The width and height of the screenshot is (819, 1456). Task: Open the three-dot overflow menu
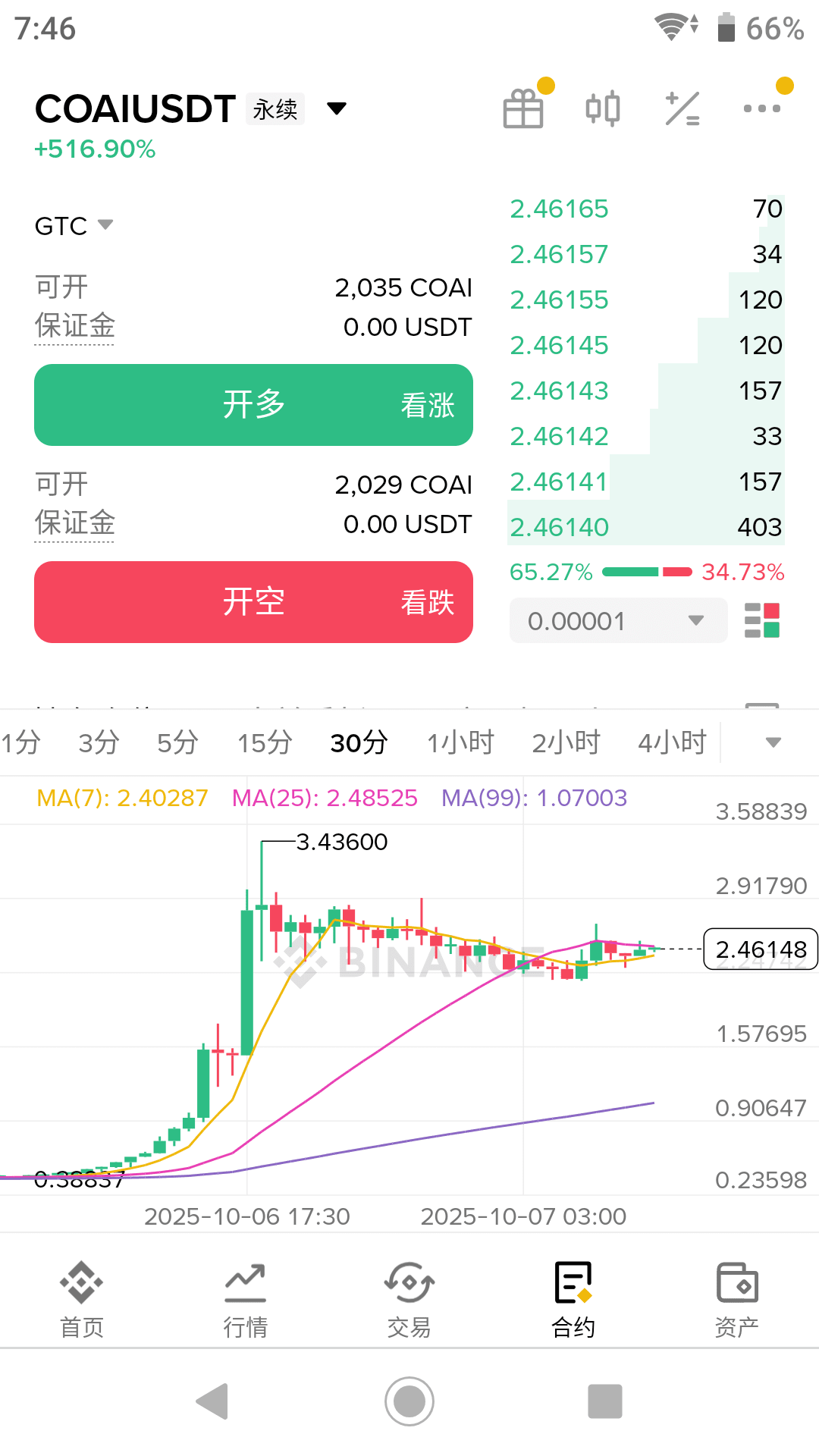pyautogui.click(x=761, y=108)
